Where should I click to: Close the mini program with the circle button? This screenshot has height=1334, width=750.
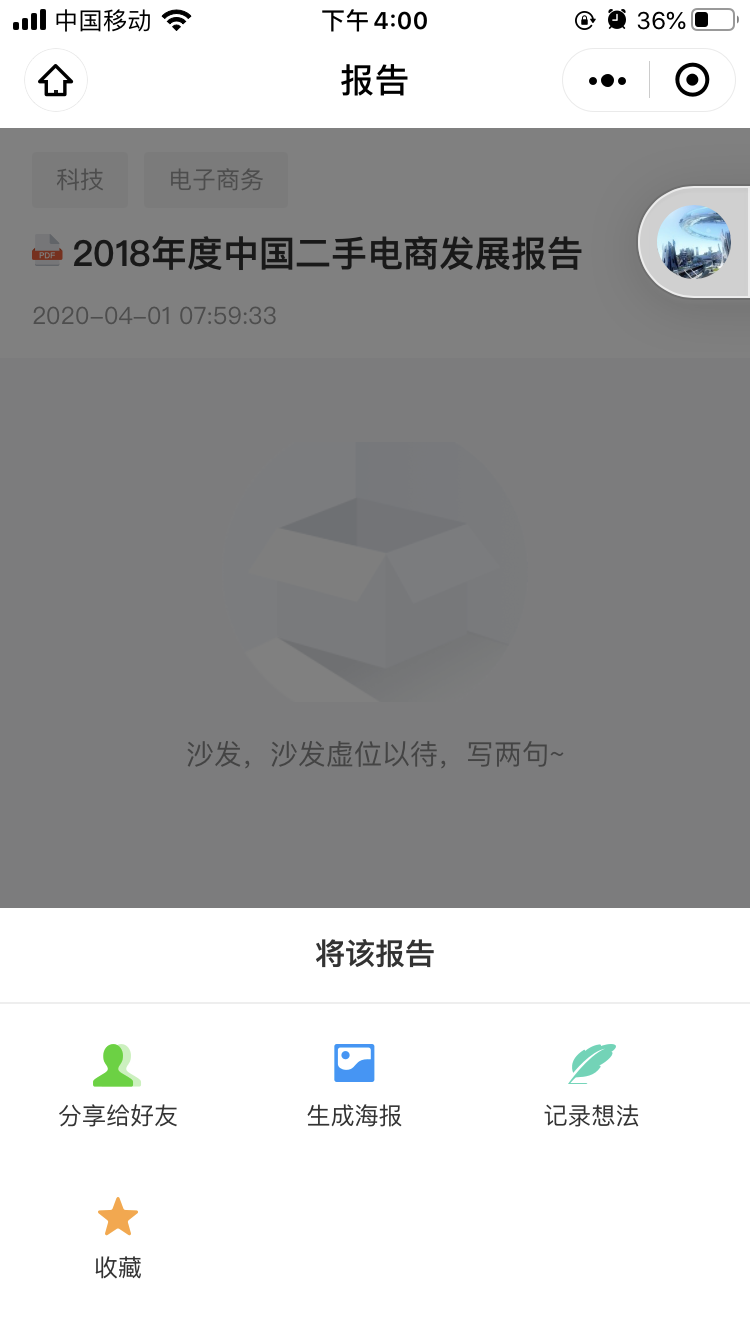[692, 80]
